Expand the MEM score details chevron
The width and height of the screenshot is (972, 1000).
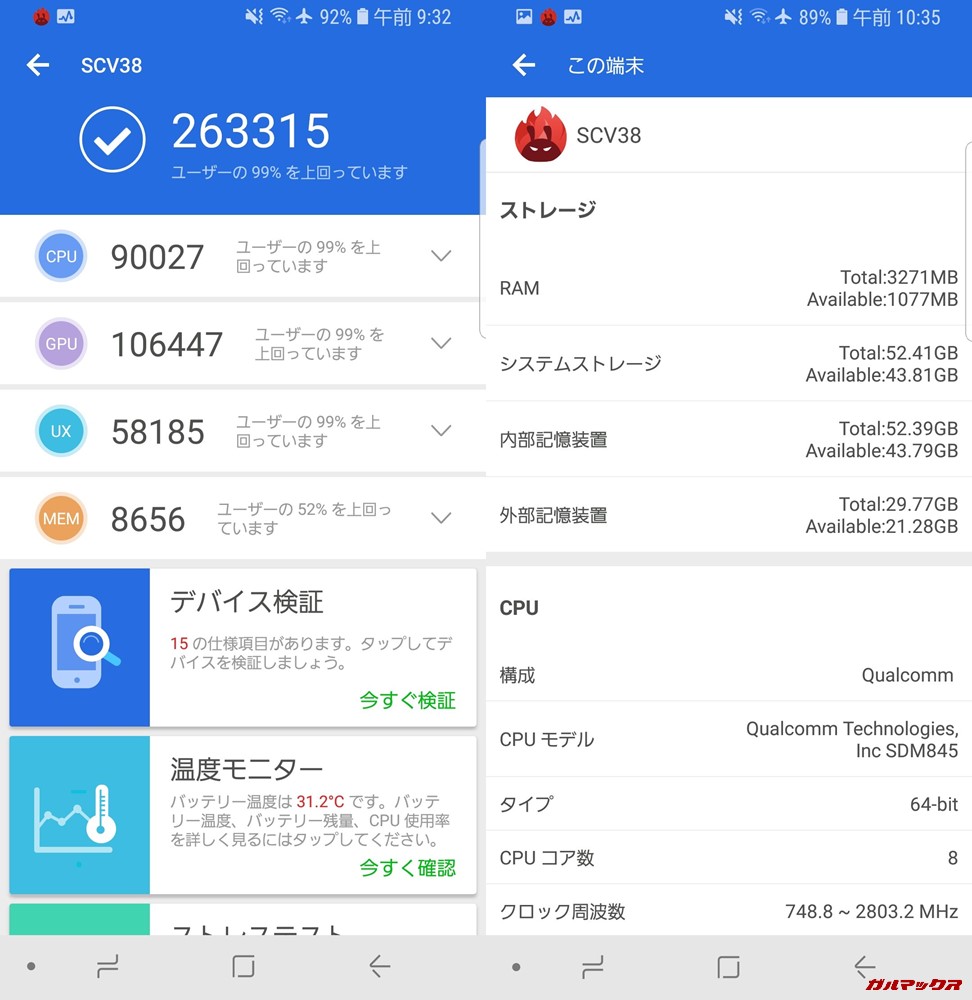(x=441, y=518)
